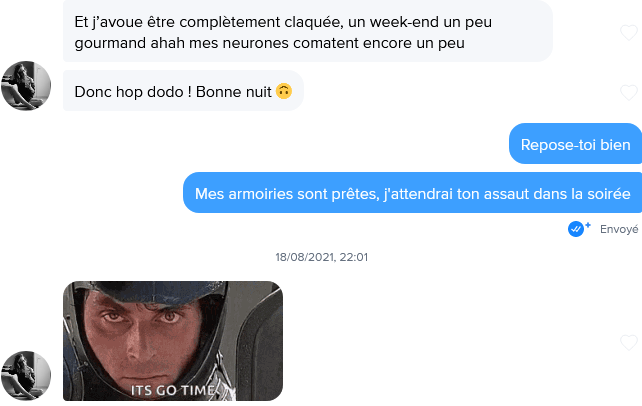Image resolution: width=642 pixels, height=406 pixels.
Task: Like the ITS GO TIME GIF message
Action: pos(628,343)
